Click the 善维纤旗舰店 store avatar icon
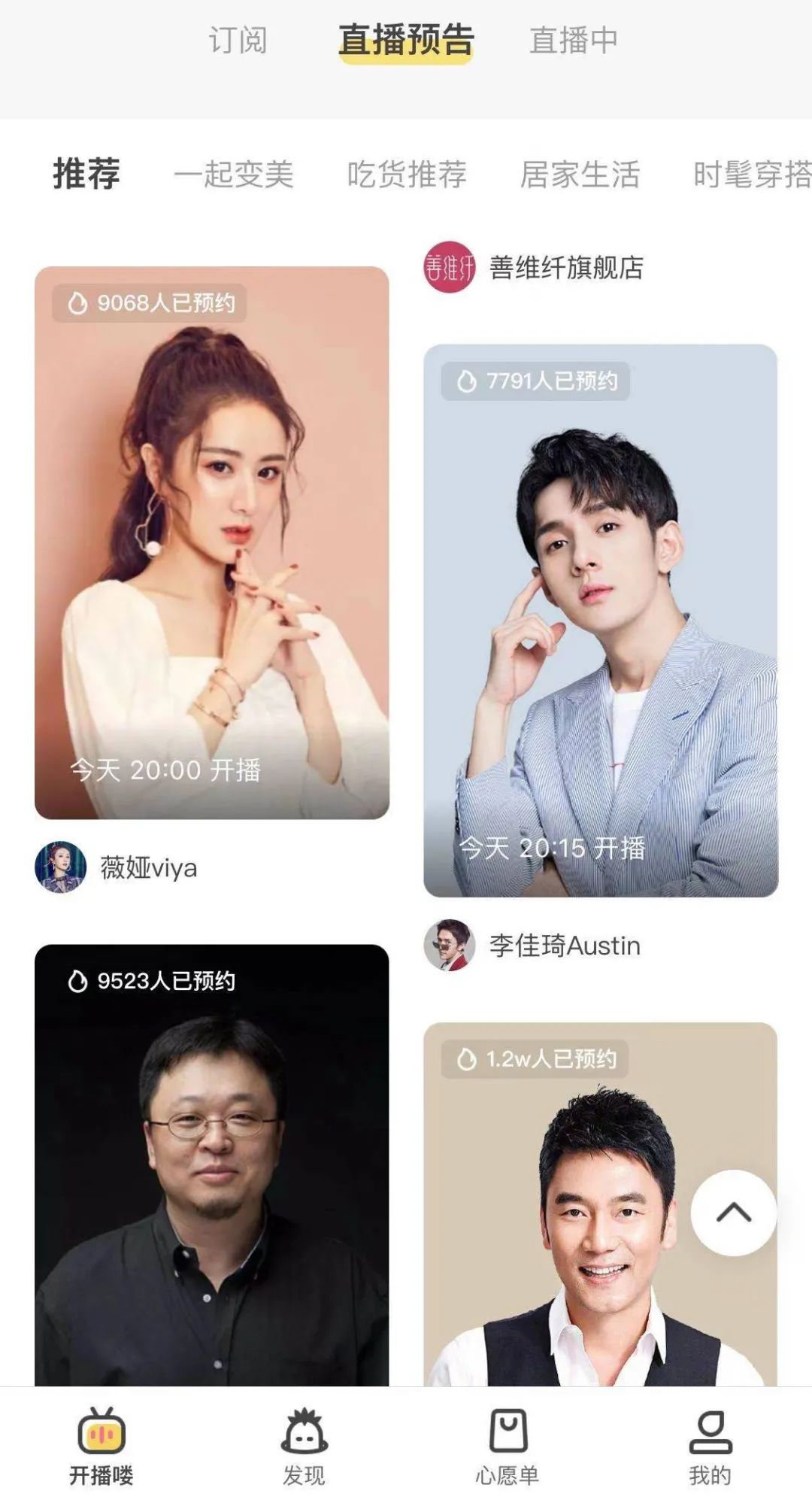Image resolution: width=812 pixels, height=1512 pixels. pos(449,267)
